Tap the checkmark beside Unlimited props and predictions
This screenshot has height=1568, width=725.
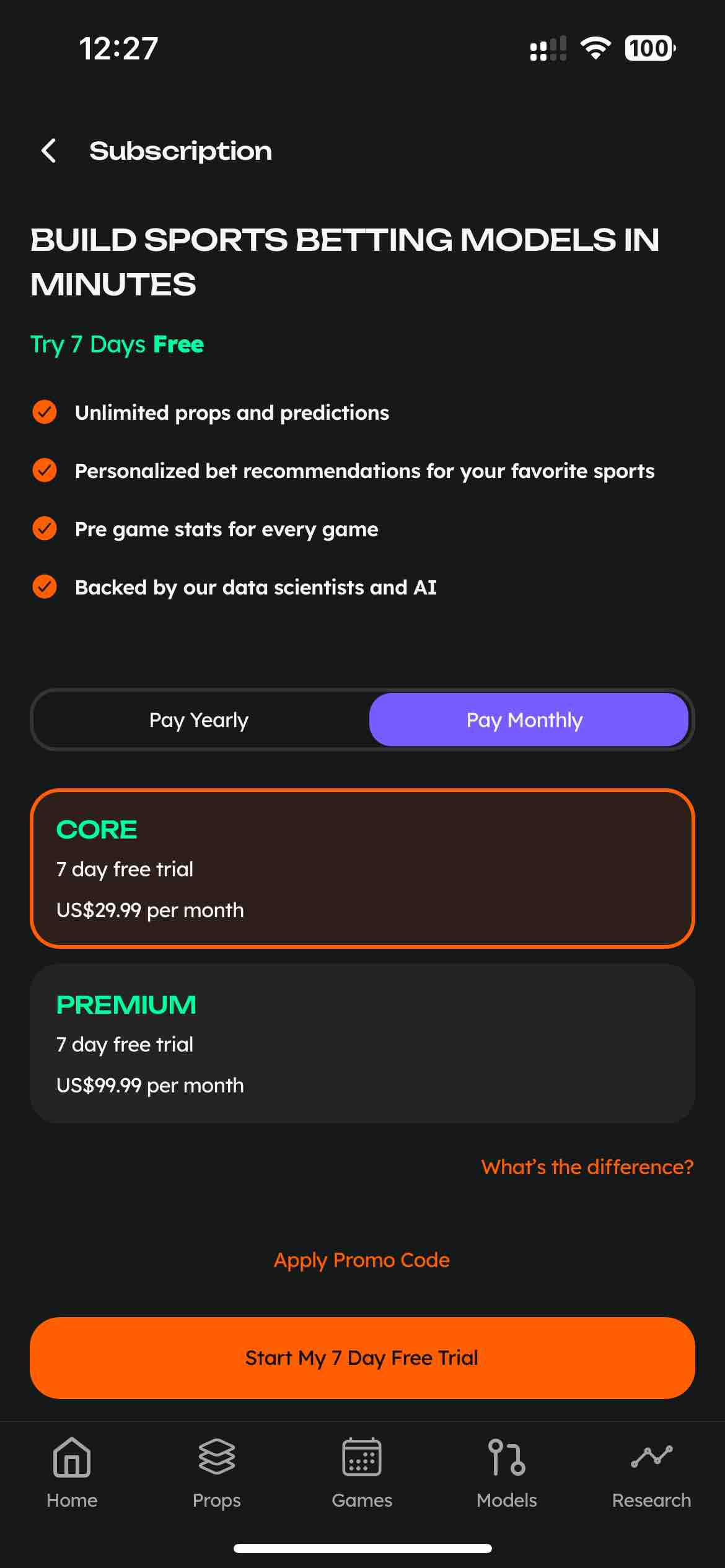44,412
